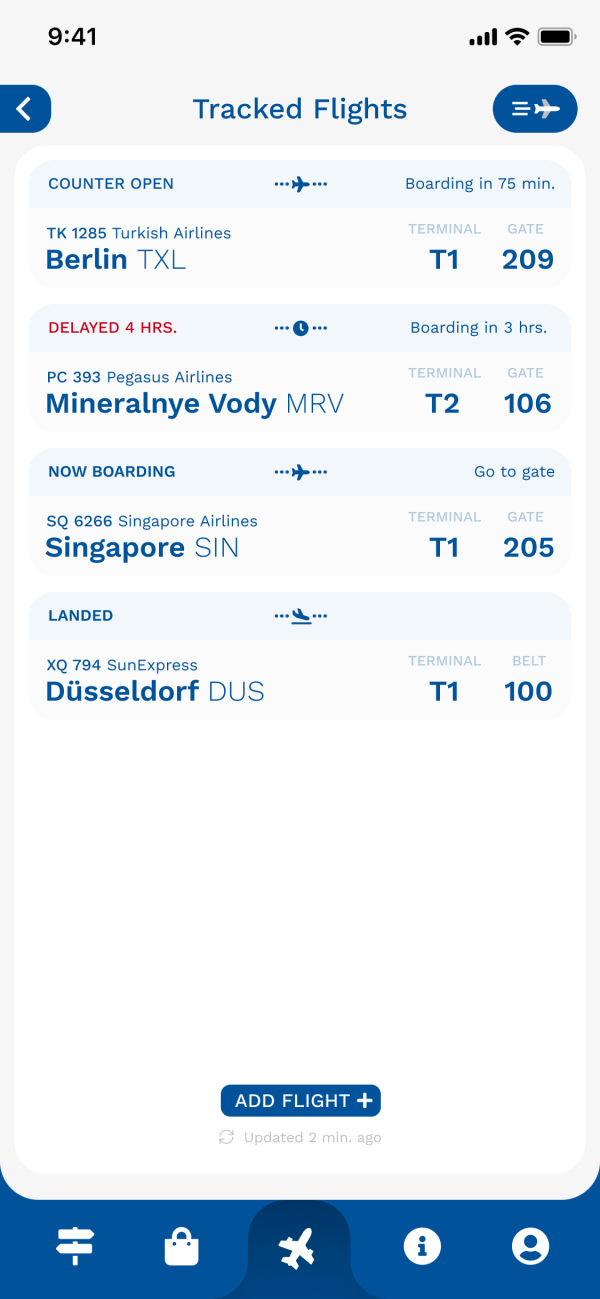Go to the profile tab

(x=530, y=1246)
